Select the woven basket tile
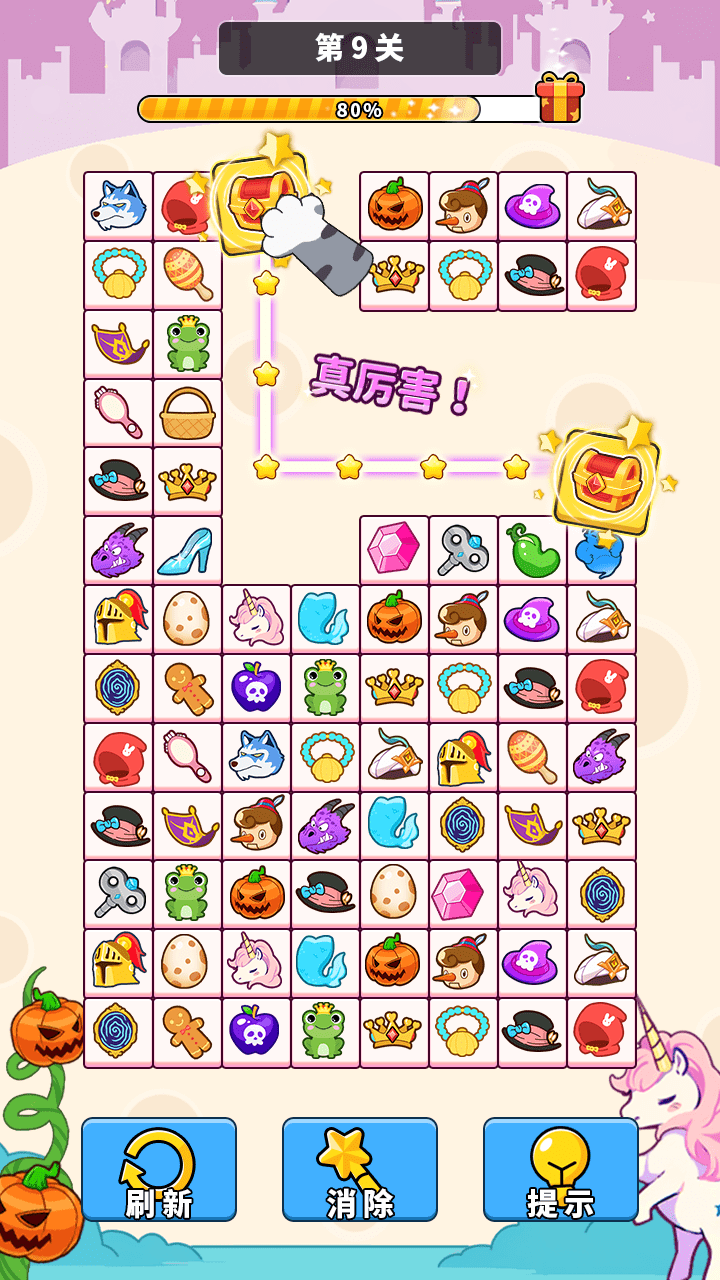The width and height of the screenshot is (720, 1280). (188, 412)
